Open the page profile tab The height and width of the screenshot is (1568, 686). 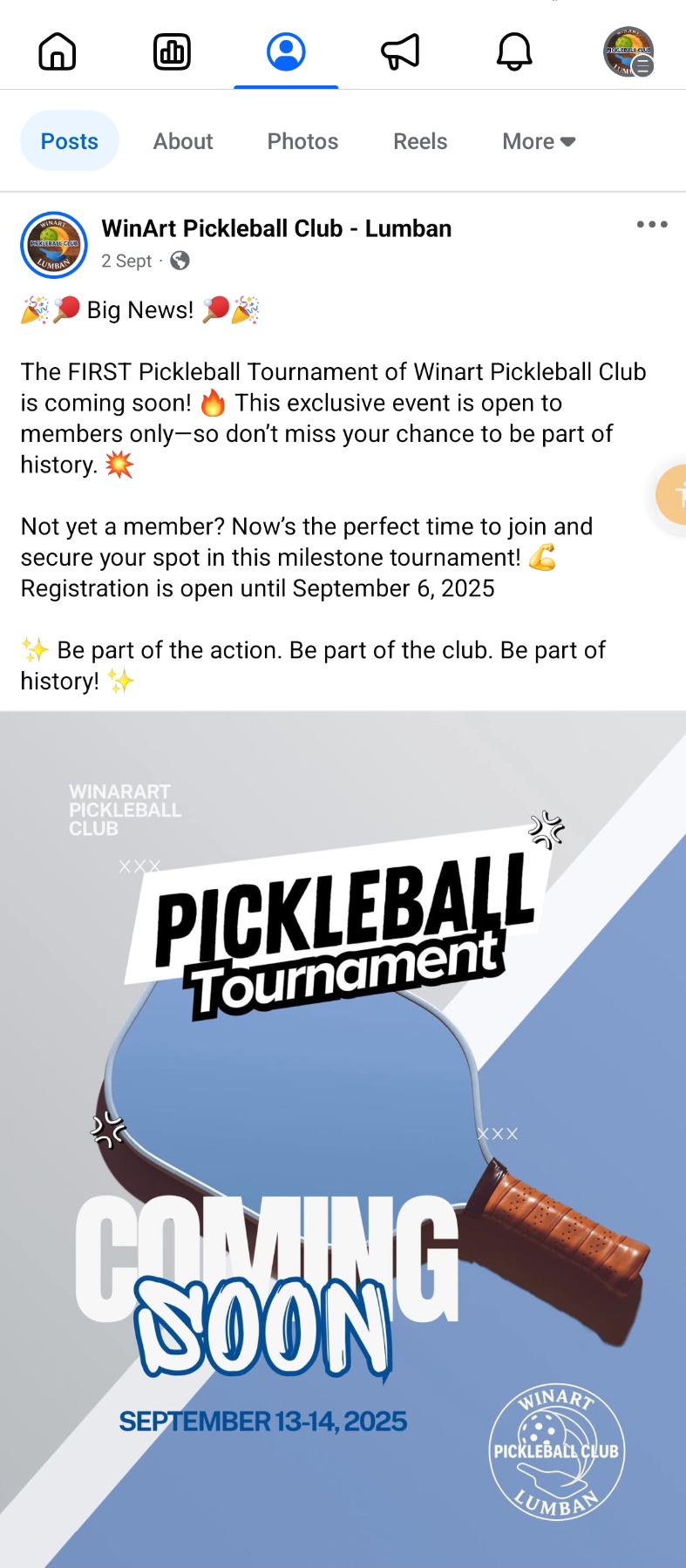click(286, 51)
